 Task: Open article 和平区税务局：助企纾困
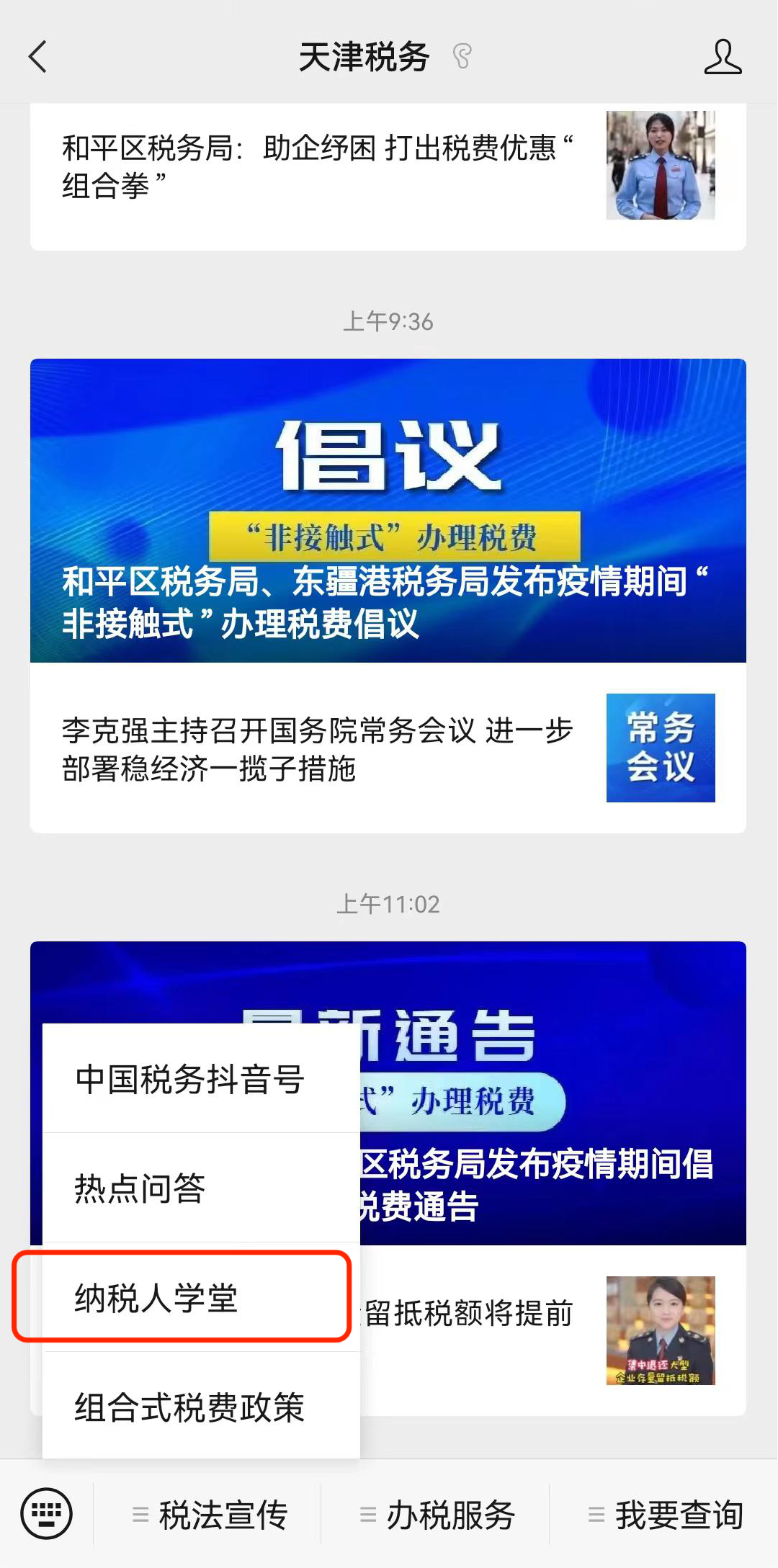click(x=388, y=176)
